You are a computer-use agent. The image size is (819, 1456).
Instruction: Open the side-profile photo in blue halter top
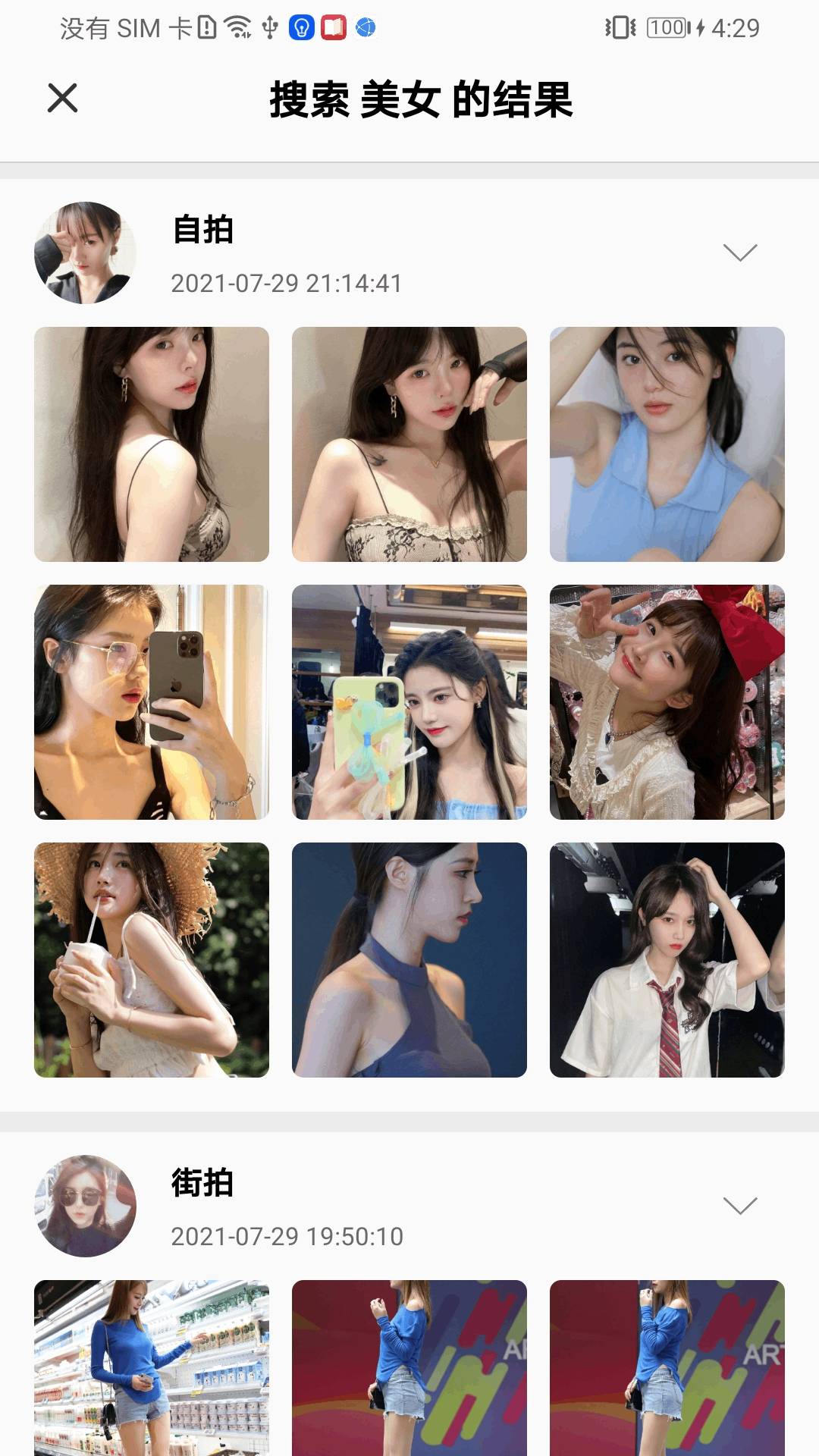point(409,960)
